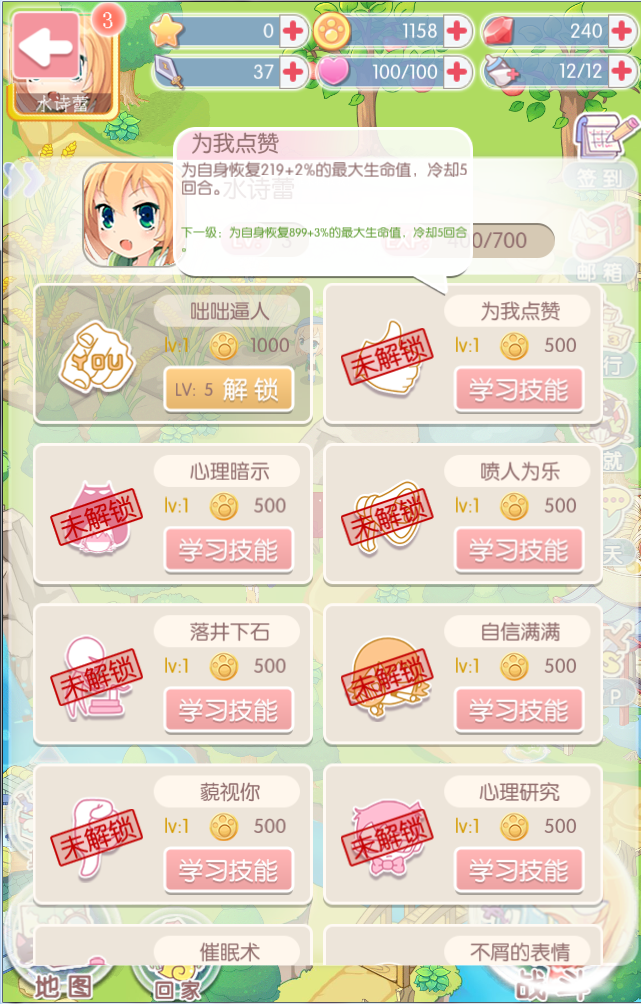The width and height of the screenshot is (641, 1004).
Task: Refill milk bottles with the plus button
Action: pyautogui.click(x=622, y=72)
